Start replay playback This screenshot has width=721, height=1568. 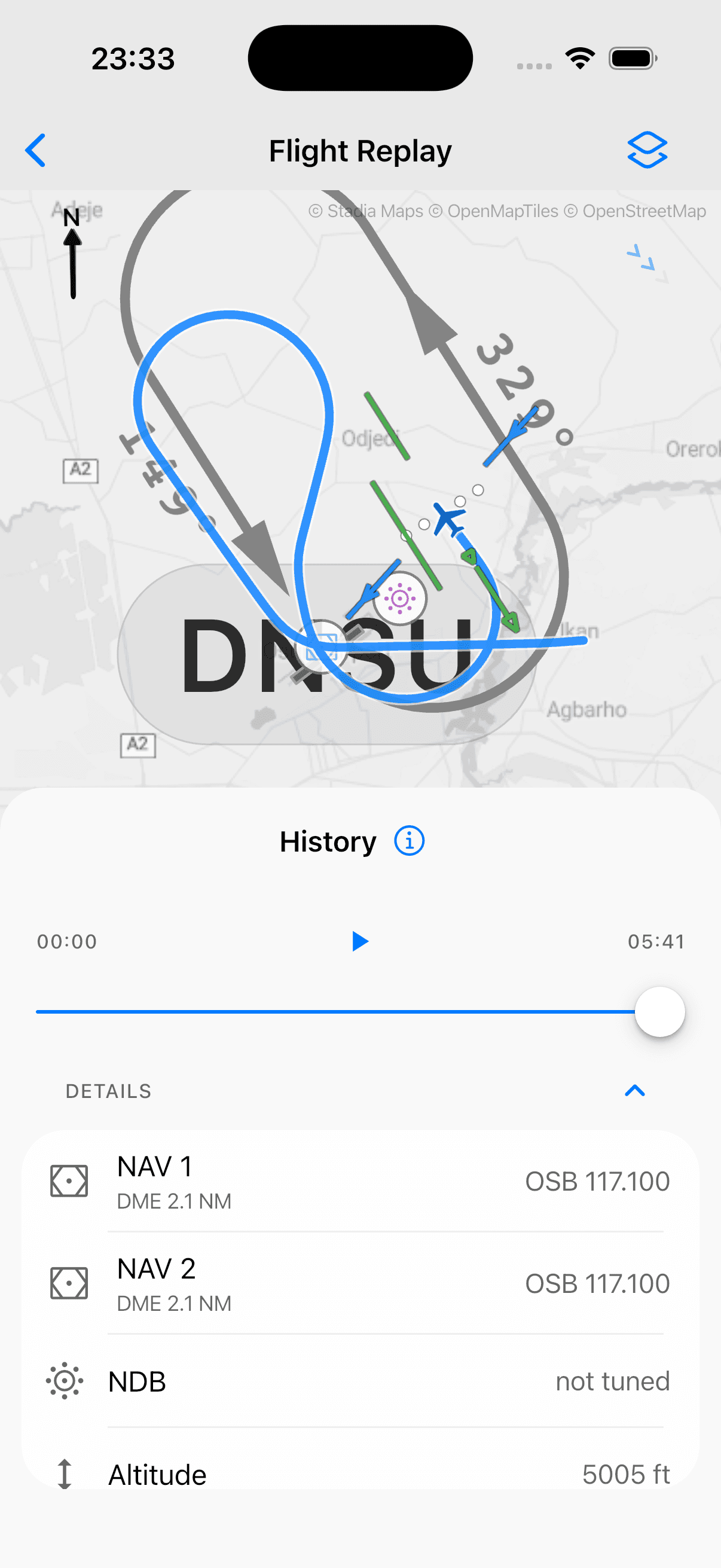(359, 941)
